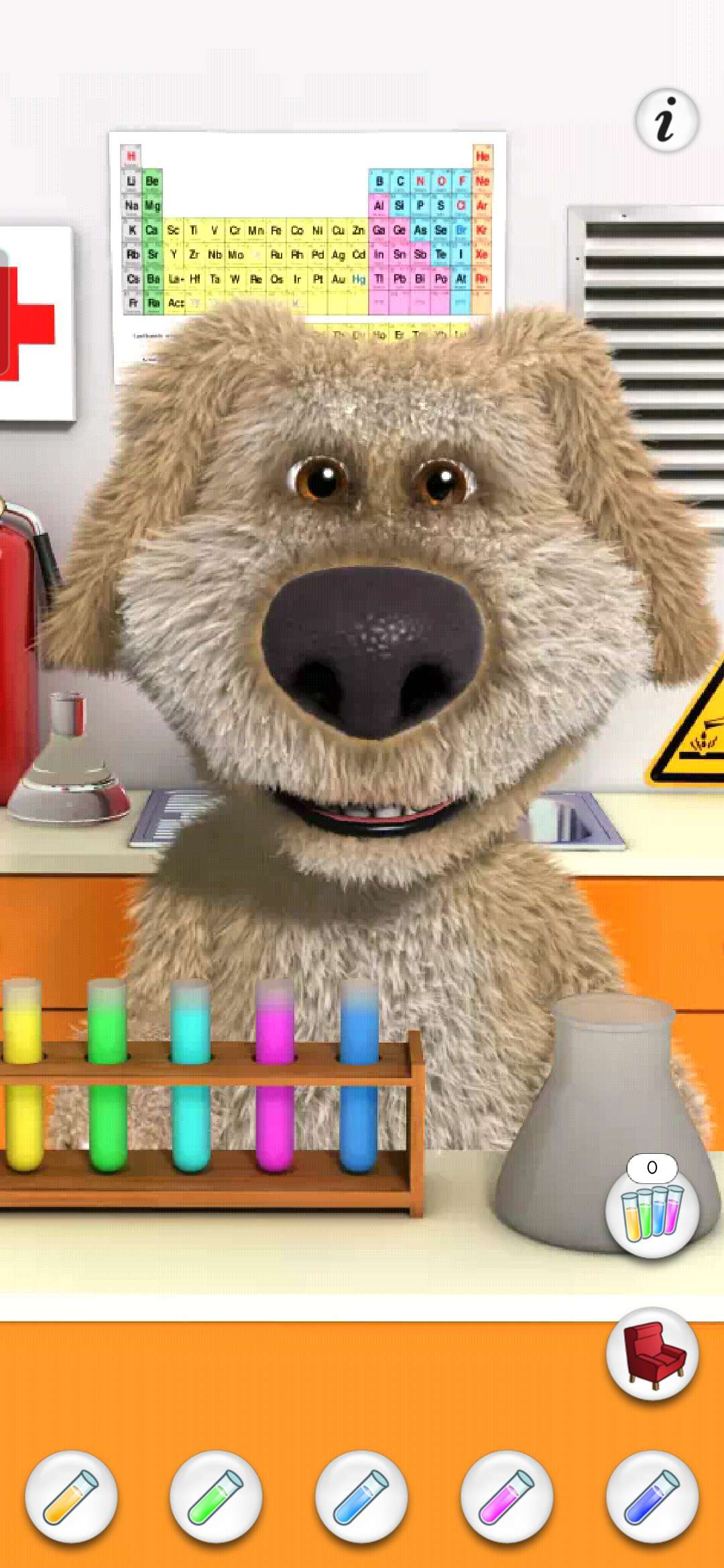The height and width of the screenshot is (1568, 724).
Task: Tap the red armchair button
Action: (652, 1354)
